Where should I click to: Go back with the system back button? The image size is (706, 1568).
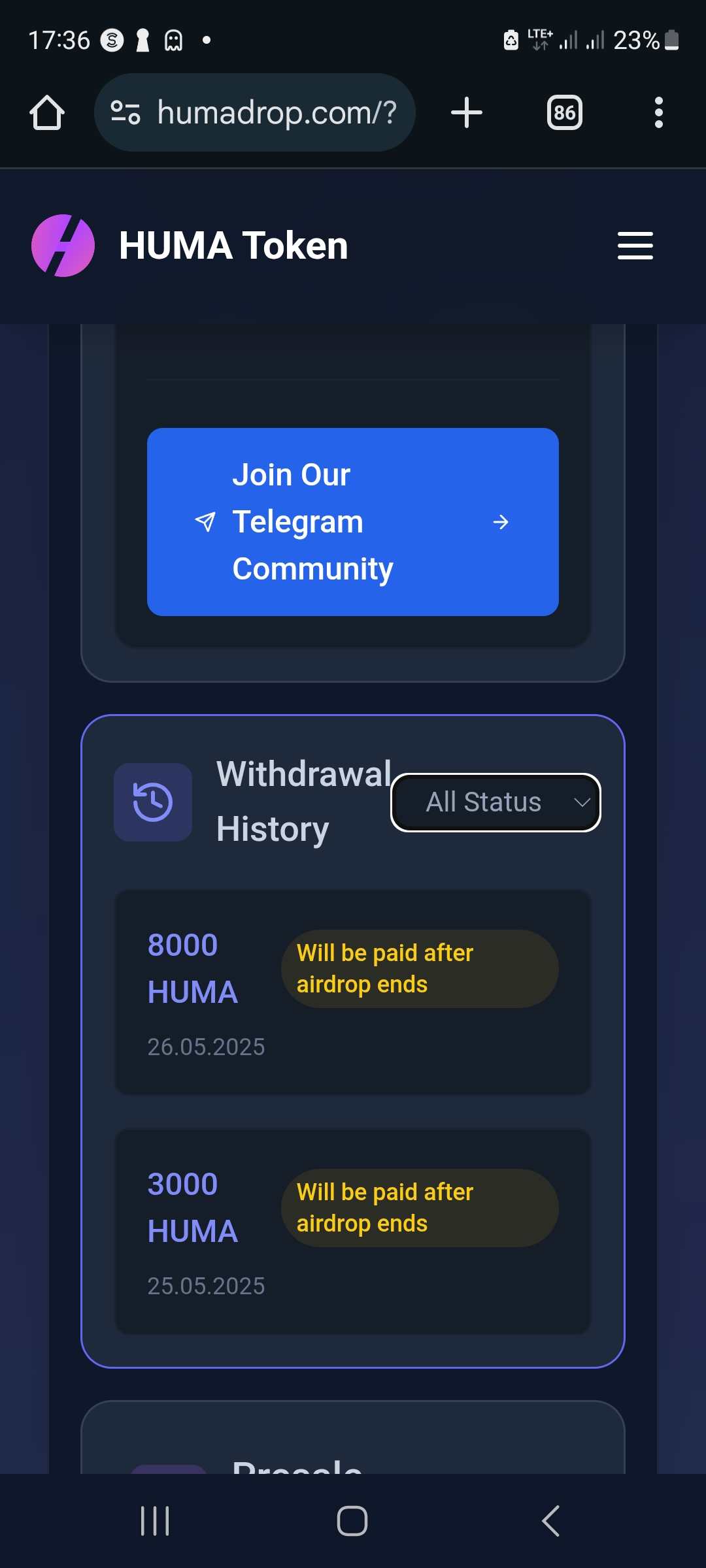click(551, 1521)
